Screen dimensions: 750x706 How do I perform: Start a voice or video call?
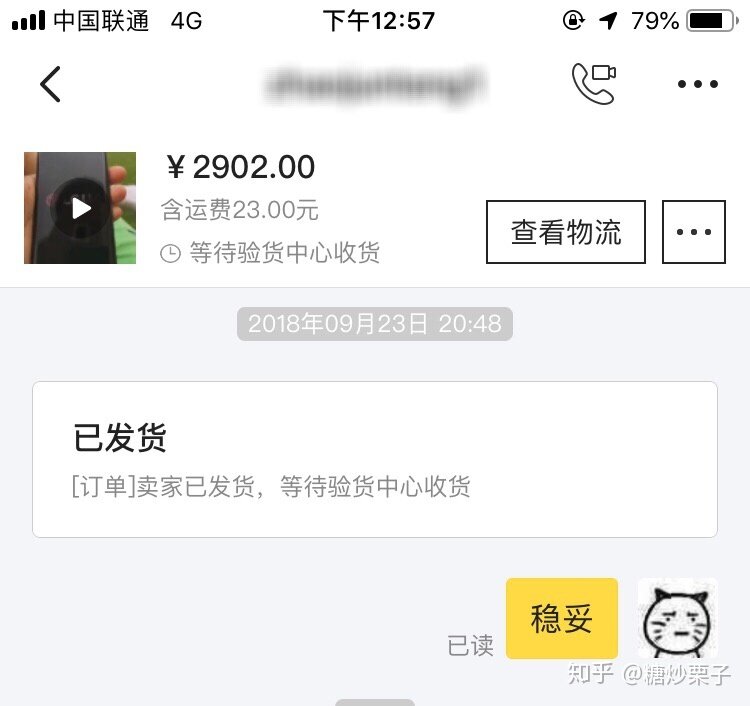(593, 84)
